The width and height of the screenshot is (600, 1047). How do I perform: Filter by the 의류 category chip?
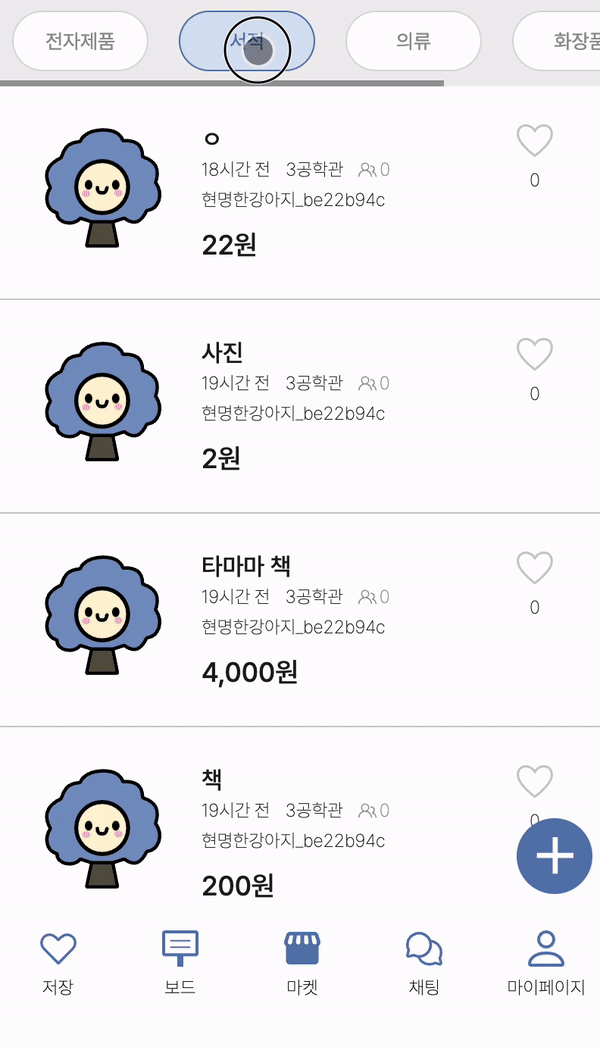tap(413, 41)
